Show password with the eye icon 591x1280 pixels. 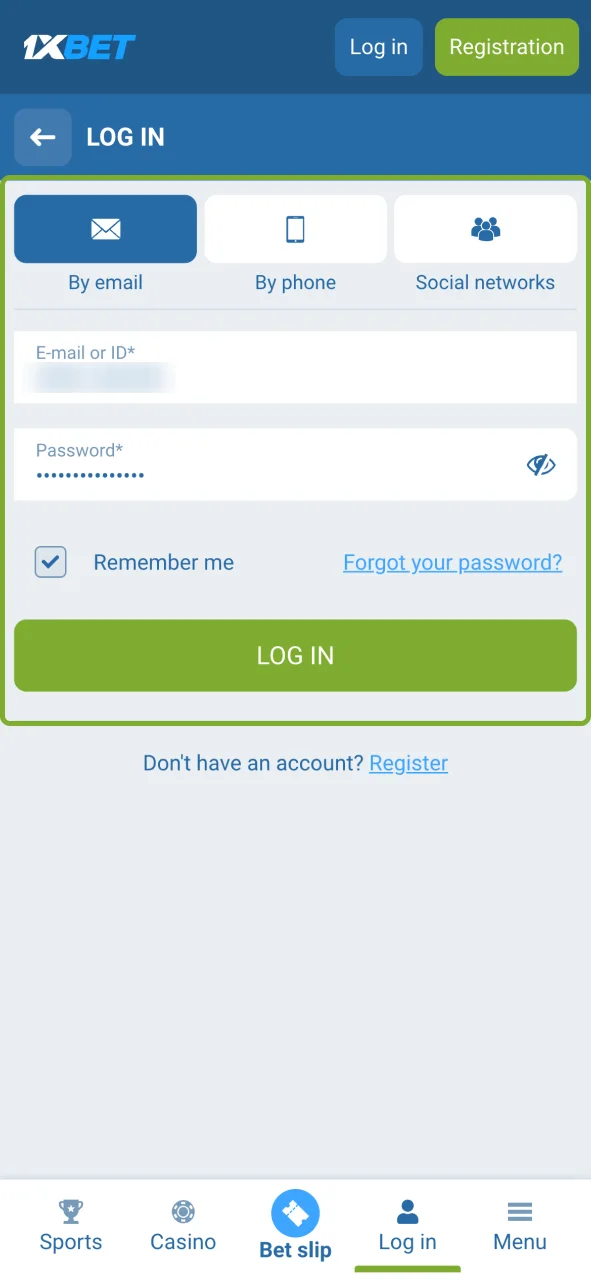pyautogui.click(x=541, y=464)
